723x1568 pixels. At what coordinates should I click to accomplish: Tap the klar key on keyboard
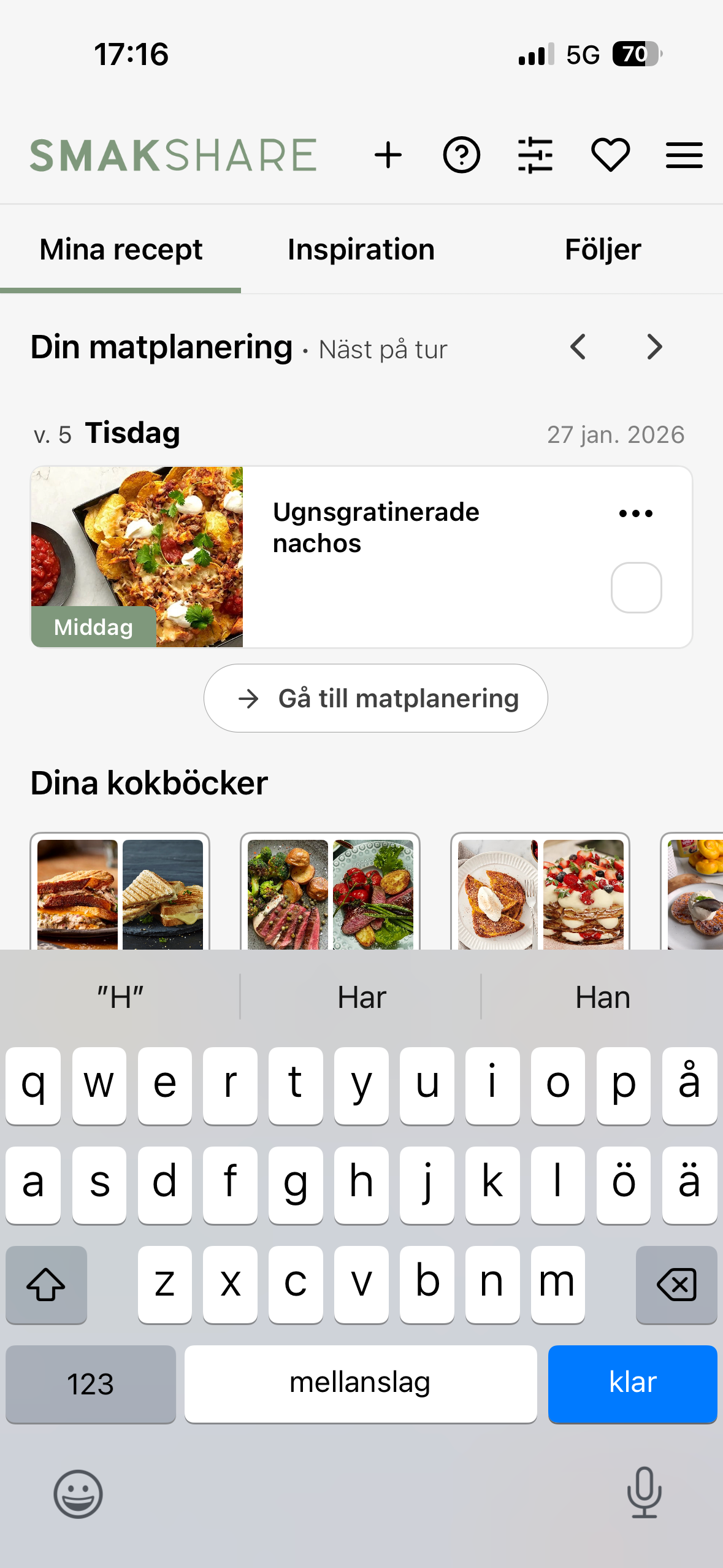coord(632,1383)
